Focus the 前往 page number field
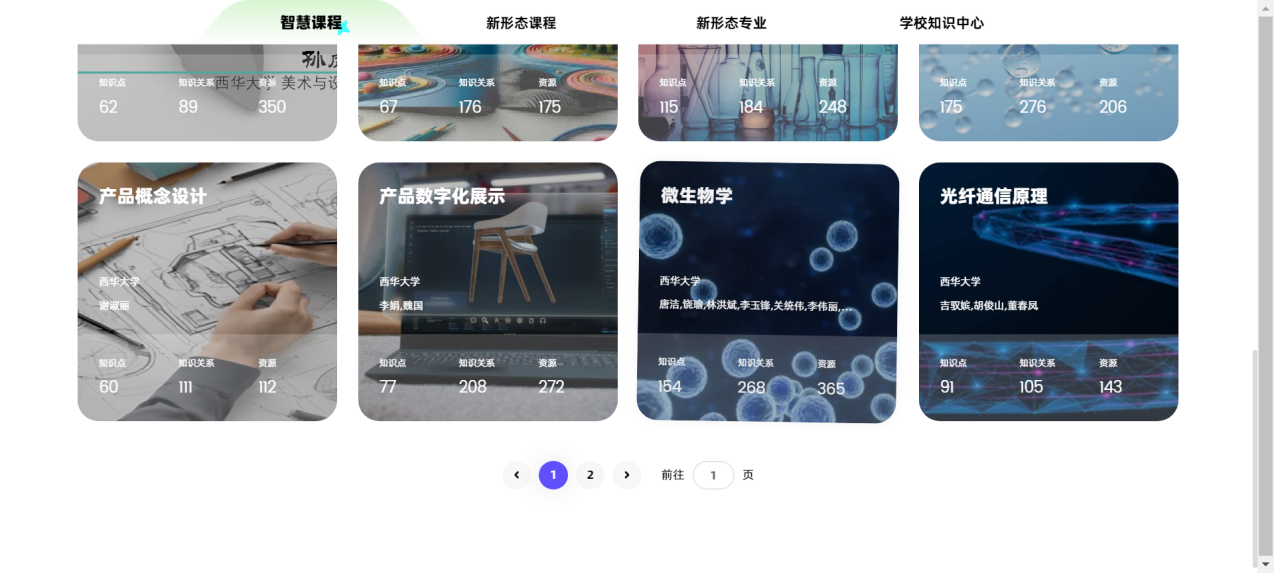Viewport: 1274px width, 573px height. (713, 475)
